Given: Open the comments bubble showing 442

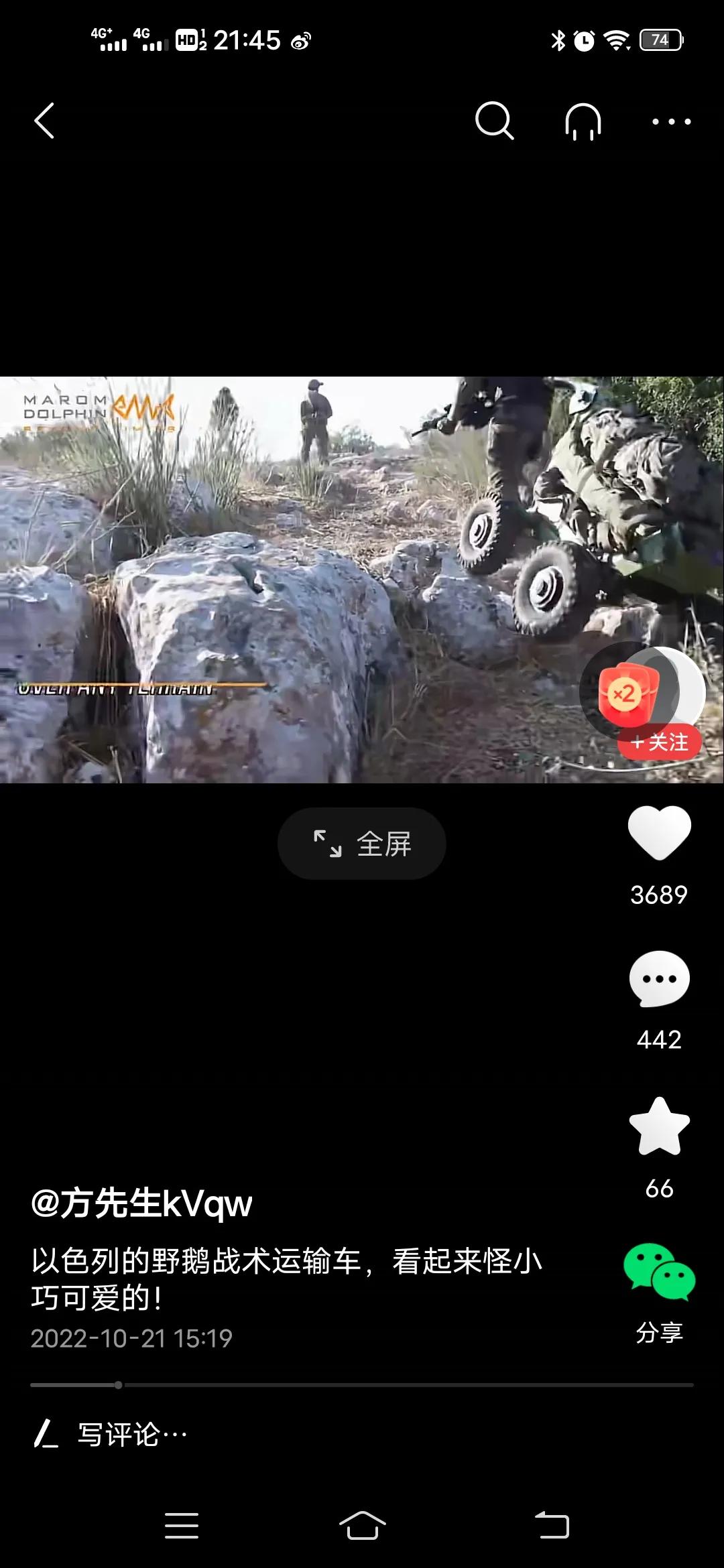Looking at the screenshot, I should pos(659,979).
